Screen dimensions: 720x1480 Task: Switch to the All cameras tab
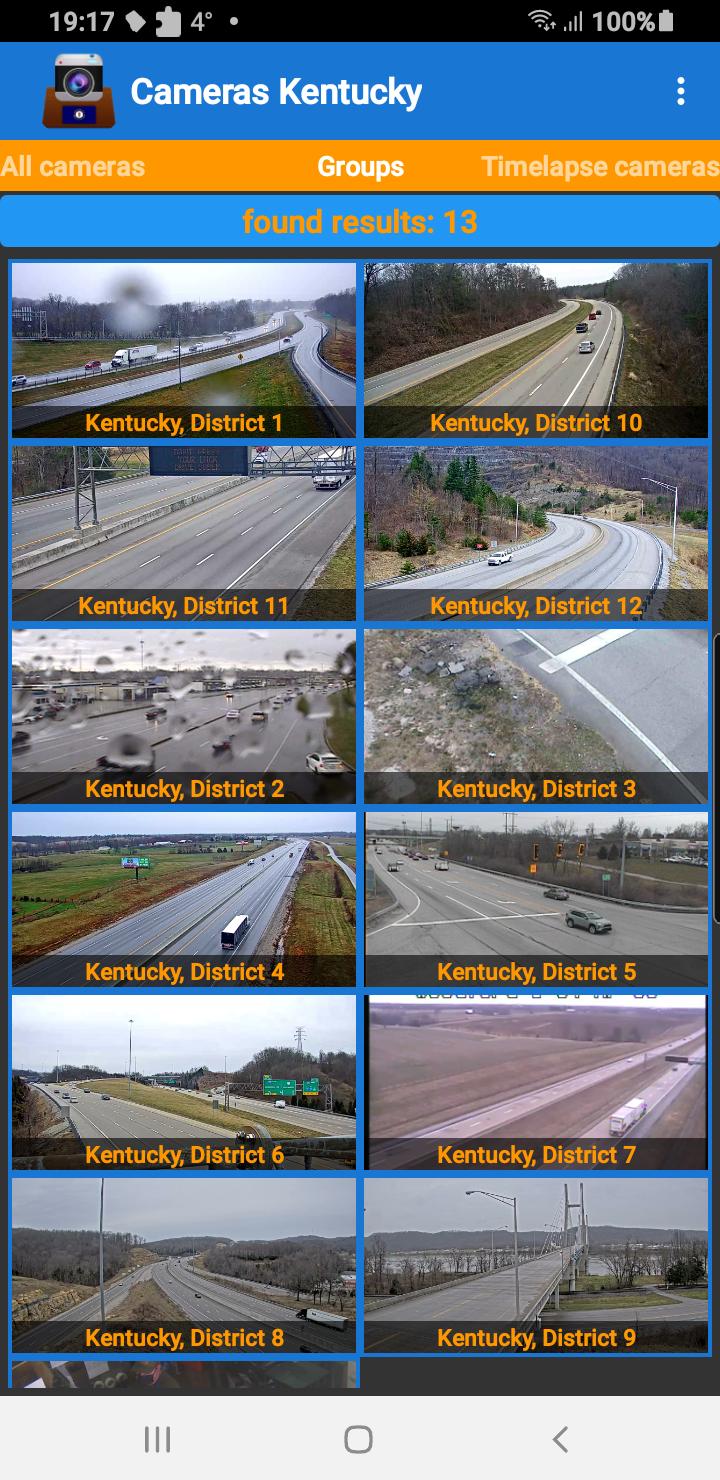point(73,167)
